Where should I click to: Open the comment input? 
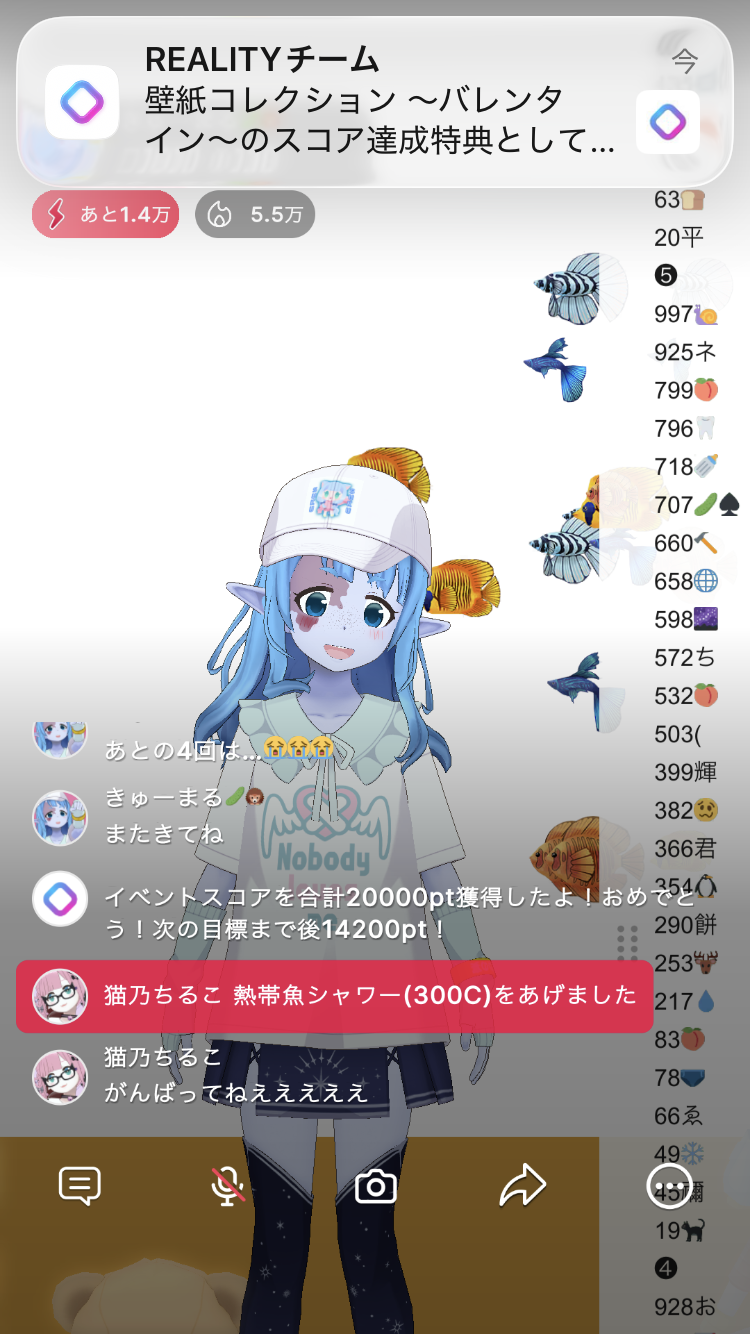(80, 1187)
